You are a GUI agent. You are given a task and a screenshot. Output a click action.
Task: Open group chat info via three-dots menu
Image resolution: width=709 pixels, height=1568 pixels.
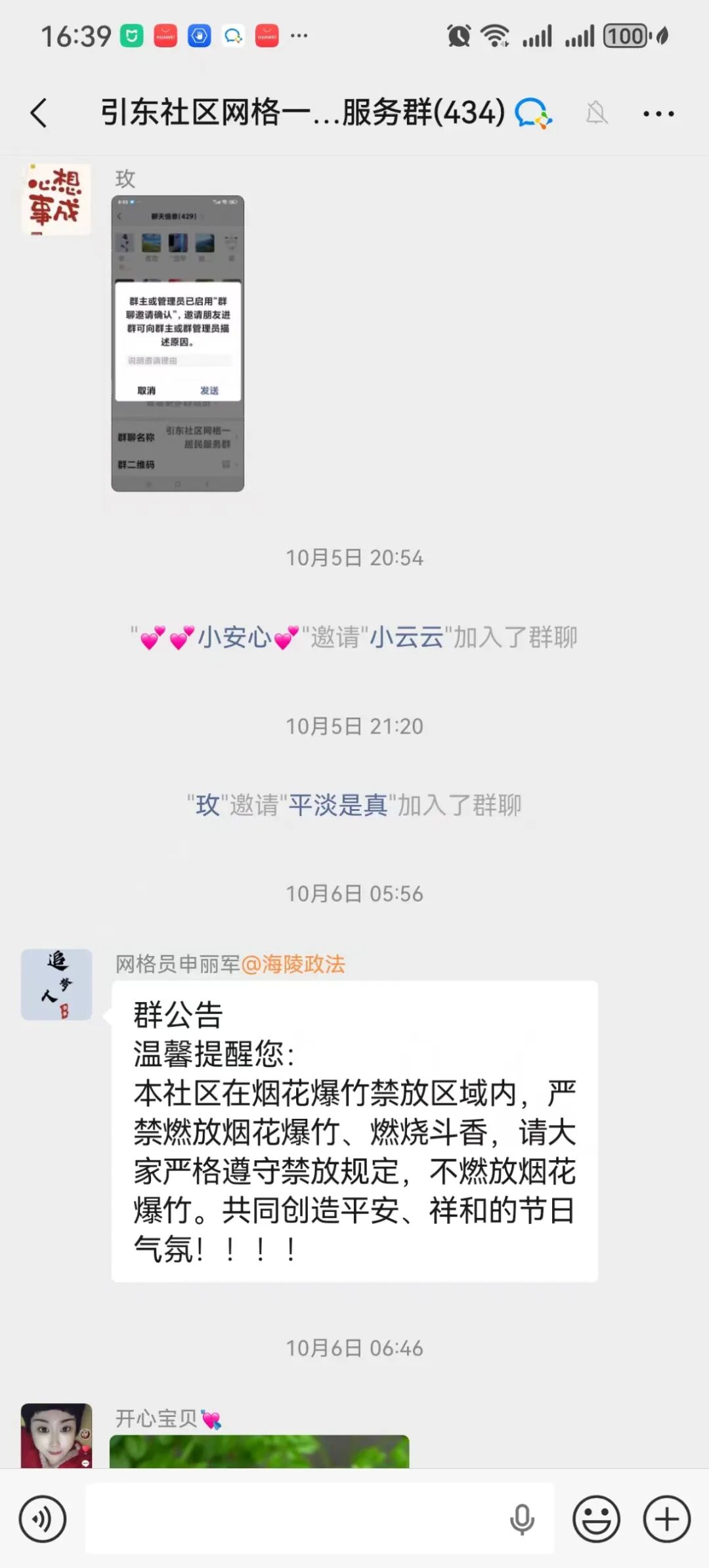[658, 114]
